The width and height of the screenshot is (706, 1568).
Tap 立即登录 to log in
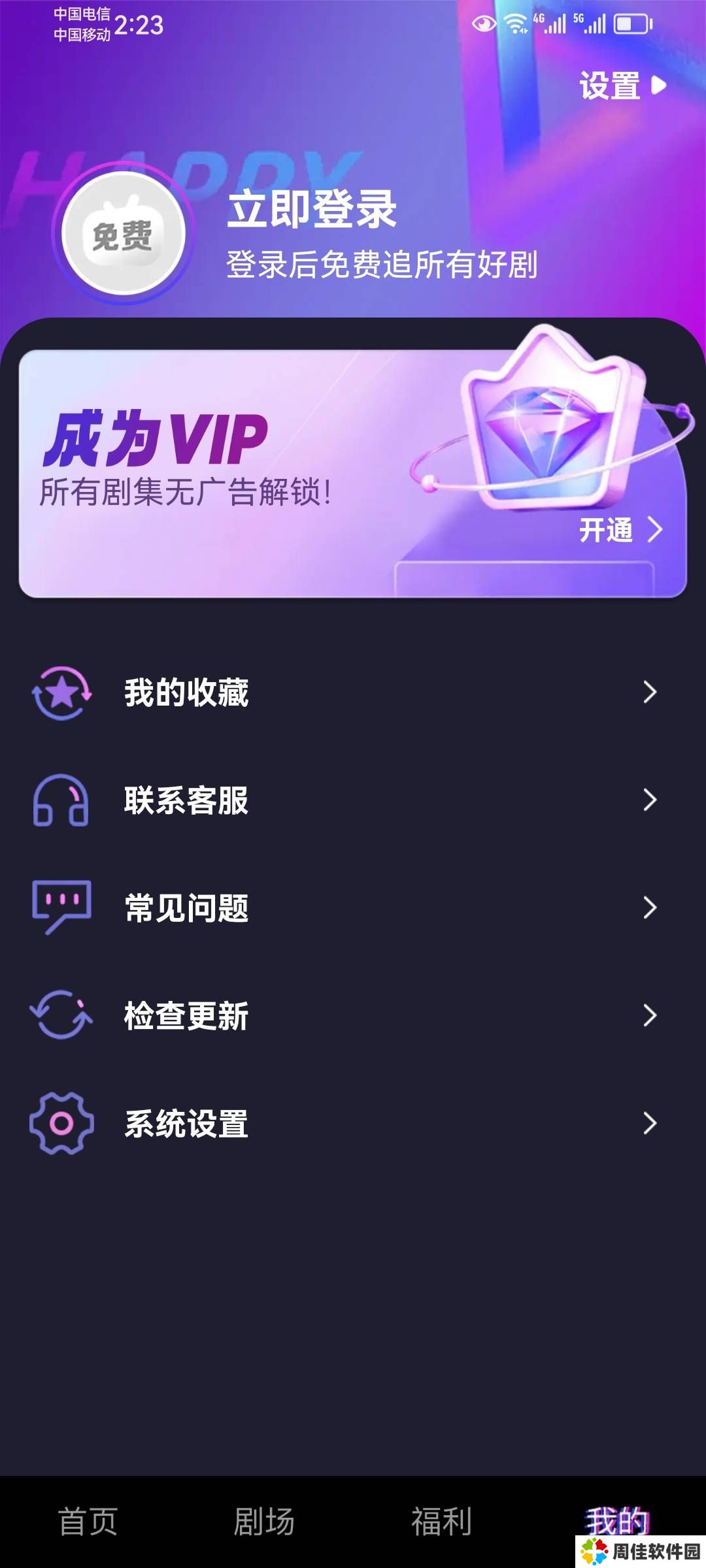click(x=312, y=210)
